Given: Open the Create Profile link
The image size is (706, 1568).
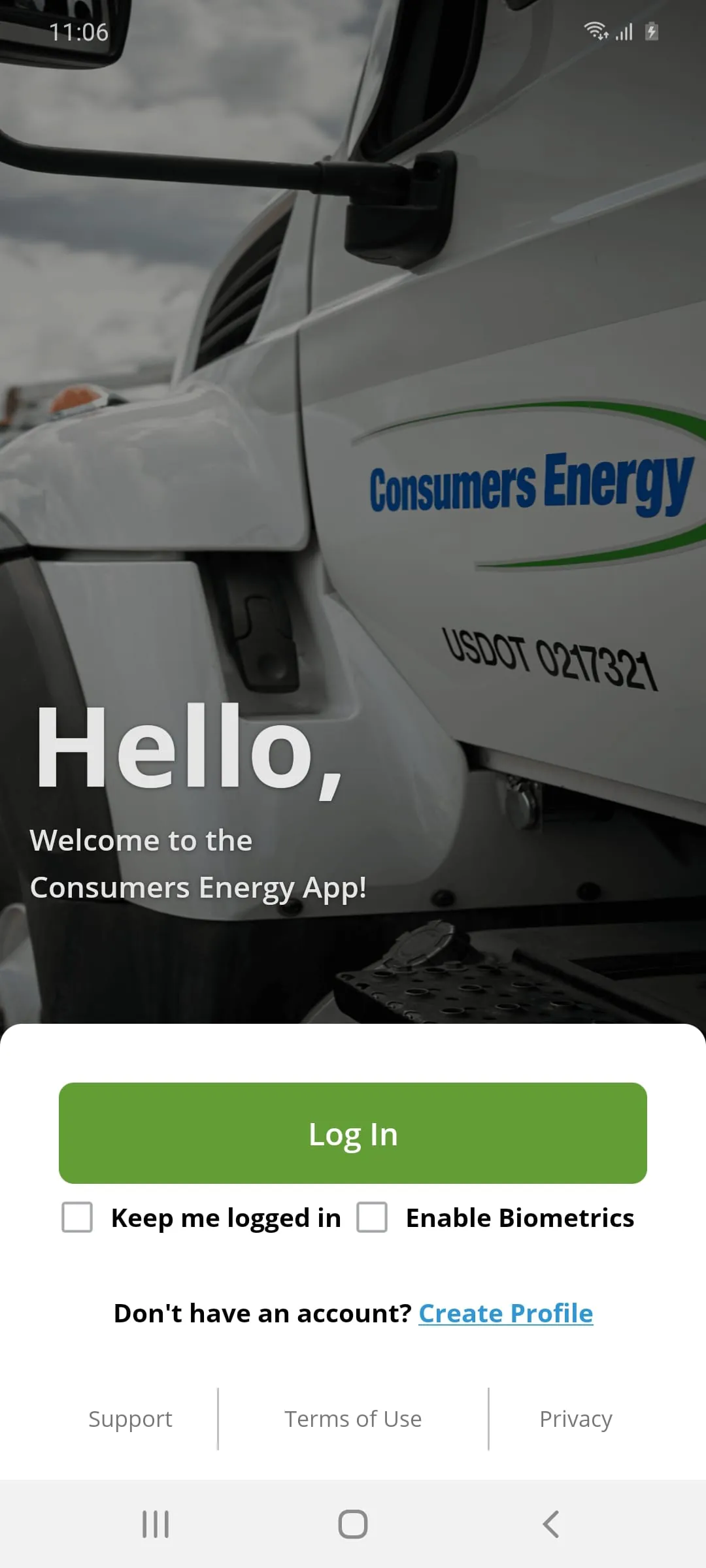Looking at the screenshot, I should (x=505, y=1313).
